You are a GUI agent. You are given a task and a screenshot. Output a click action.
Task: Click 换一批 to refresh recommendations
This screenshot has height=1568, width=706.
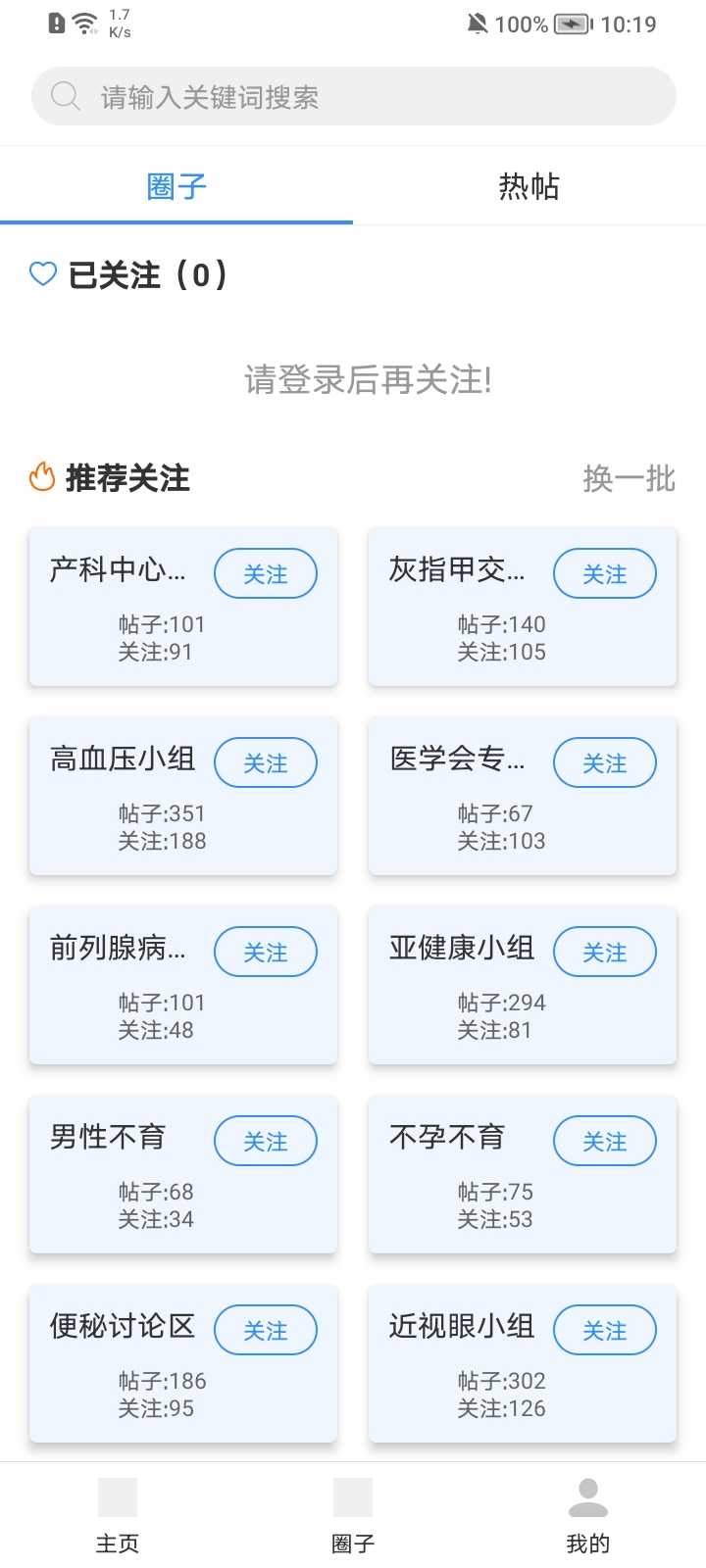click(628, 479)
